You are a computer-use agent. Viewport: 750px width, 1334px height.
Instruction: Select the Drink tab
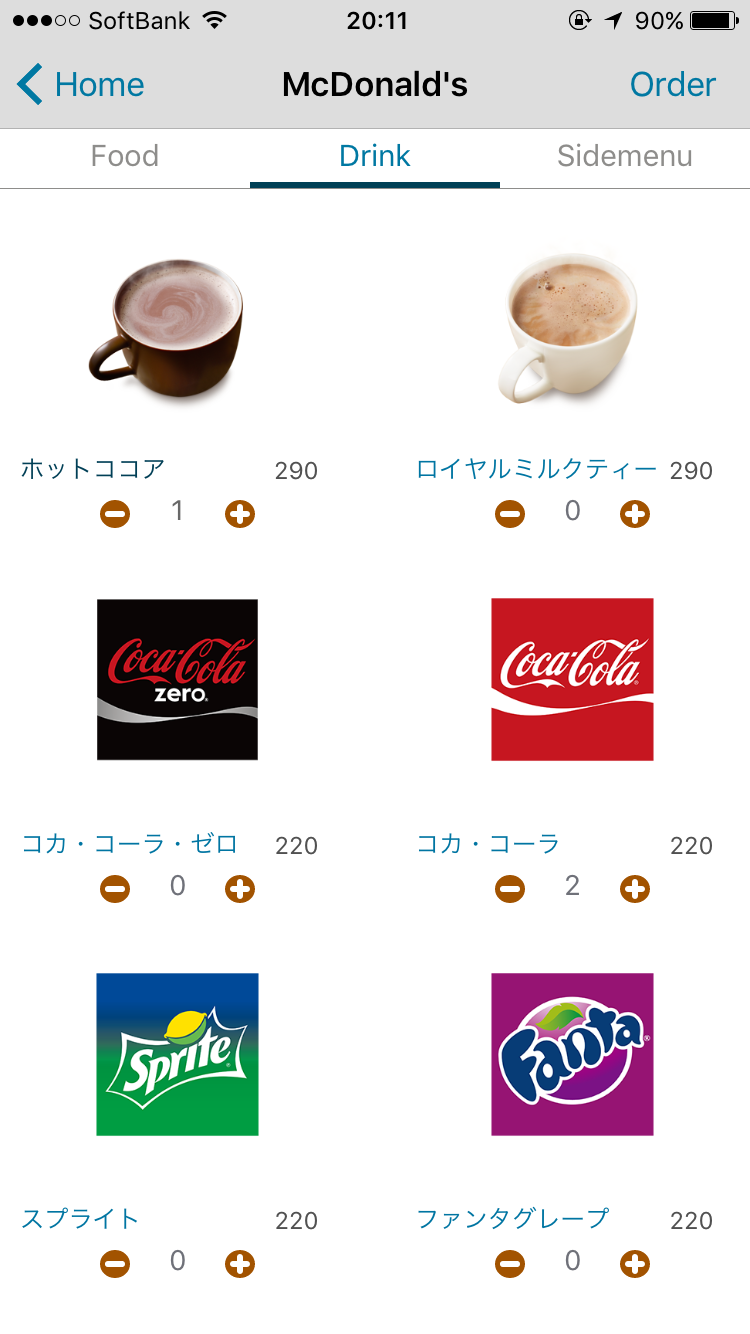pos(375,156)
